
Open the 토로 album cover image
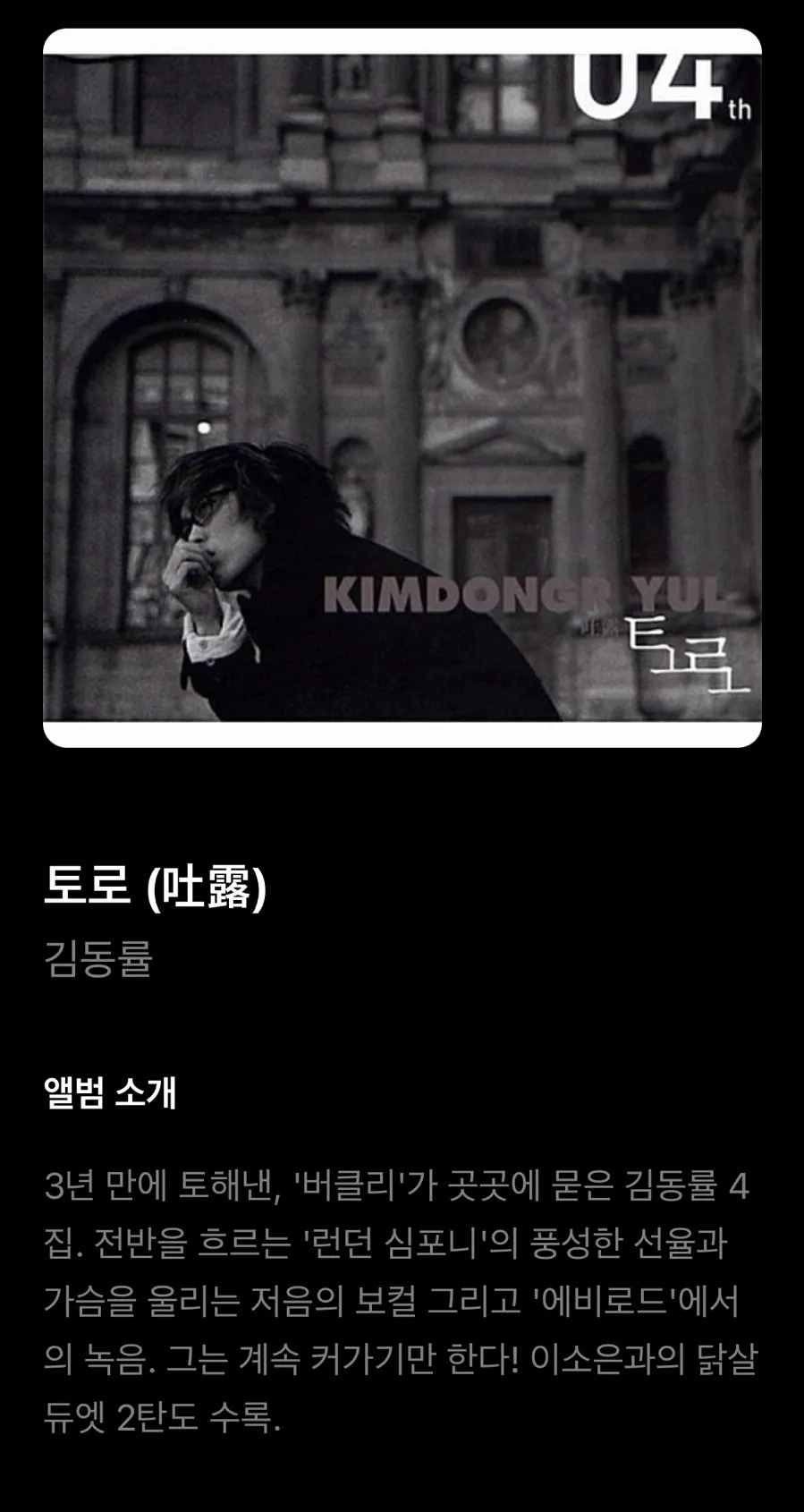pos(402,387)
